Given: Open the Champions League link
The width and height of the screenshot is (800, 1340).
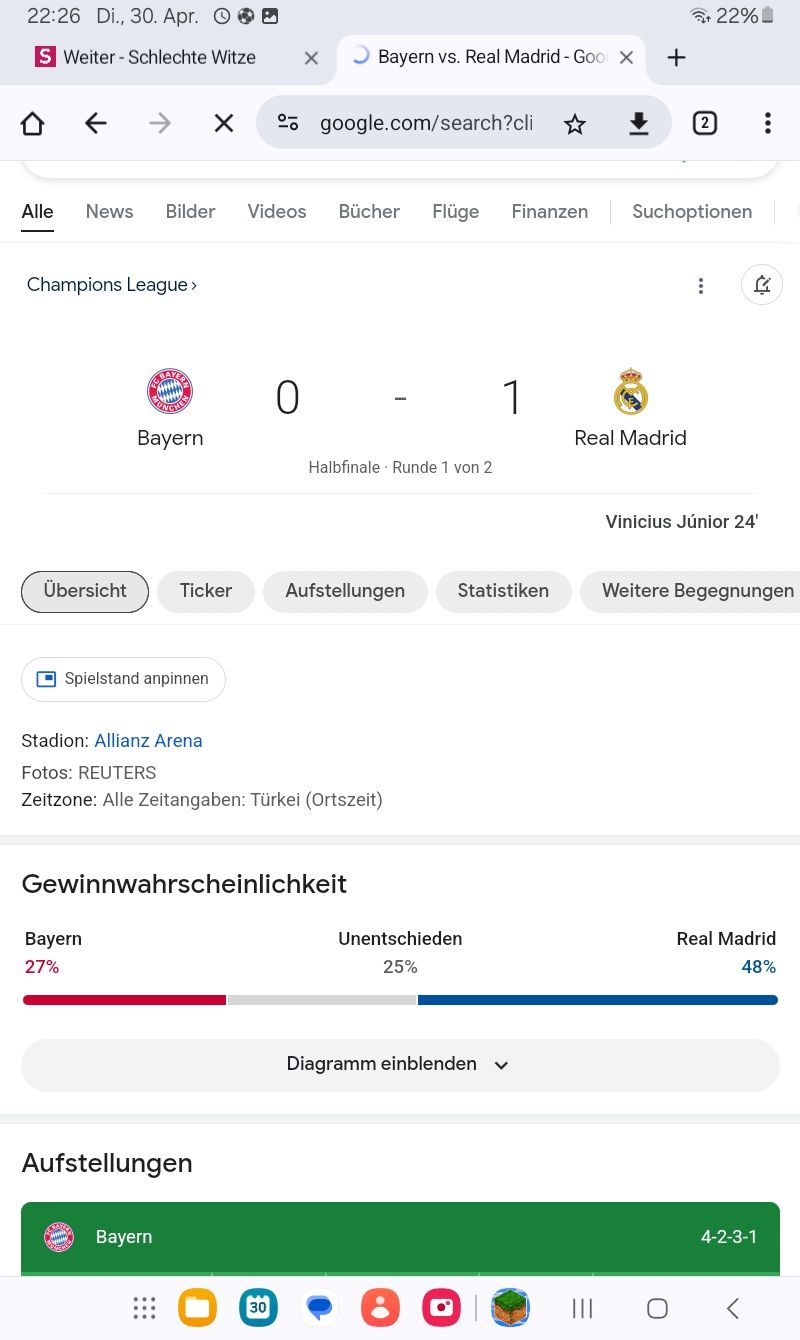Looking at the screenshot, I should coord(111,285).
